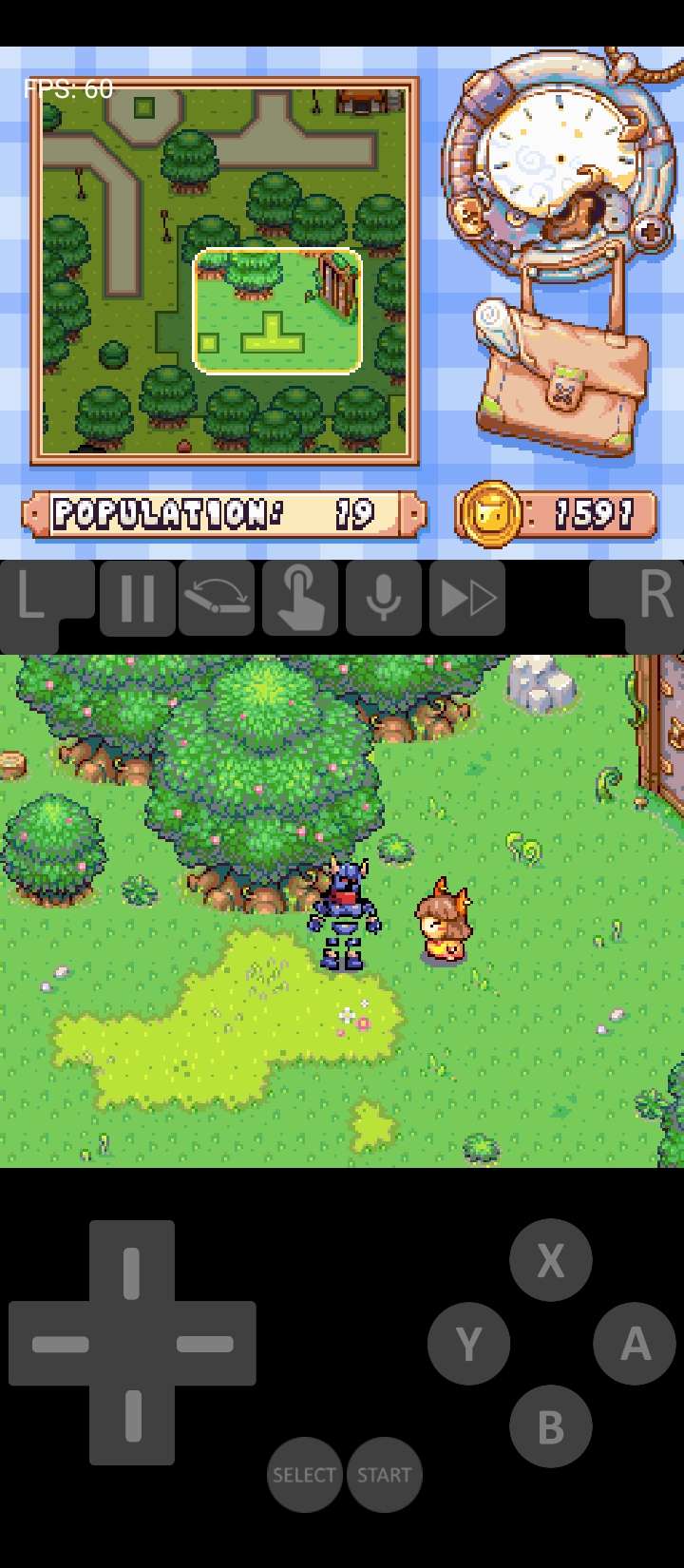Hit the X button

point(551,1261)
